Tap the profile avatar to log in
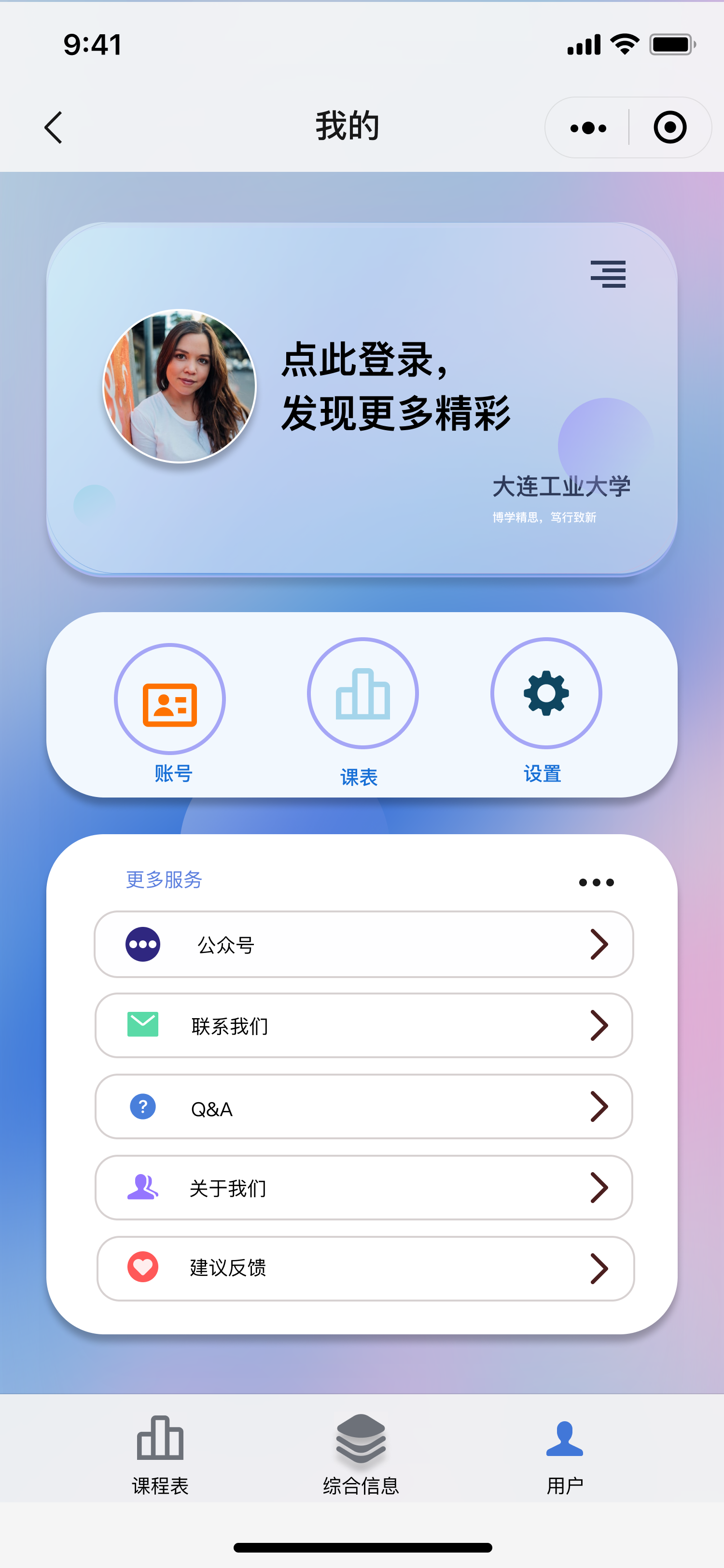Screen dimensions: 724x1568 (180, 386)
